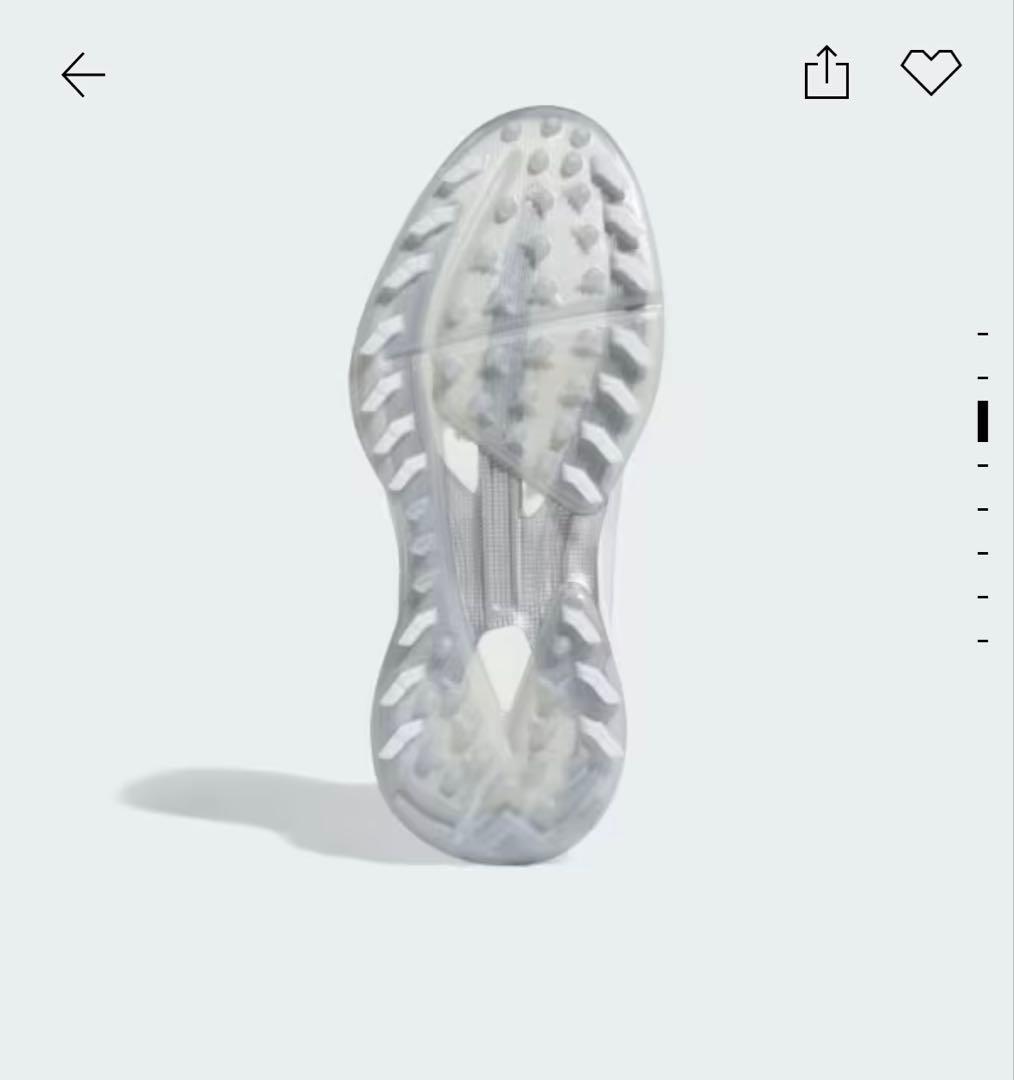Jump to the second product image
Screen dimensions: 1014x1080
981,377
